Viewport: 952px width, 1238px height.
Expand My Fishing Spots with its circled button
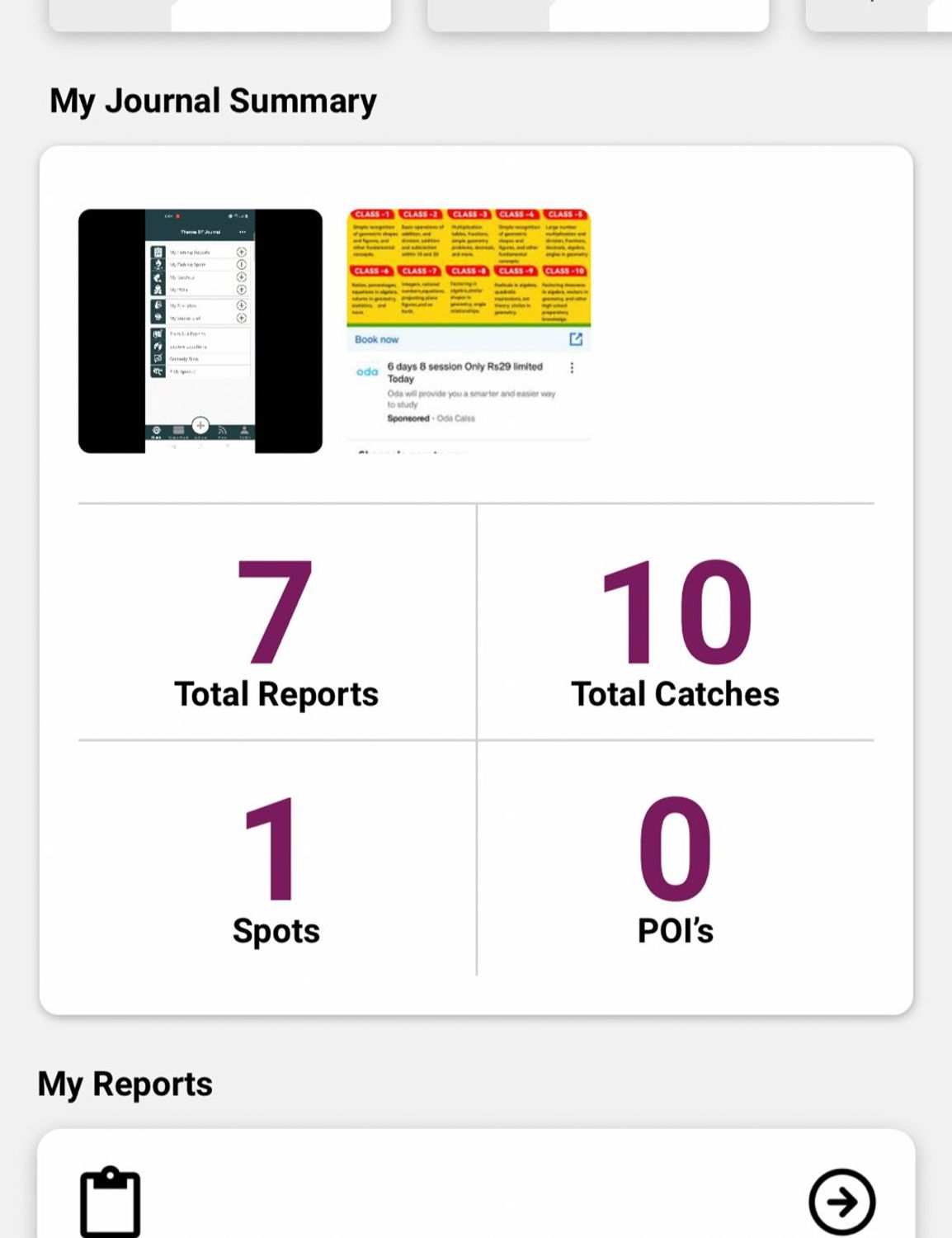[x=242, y=265]
